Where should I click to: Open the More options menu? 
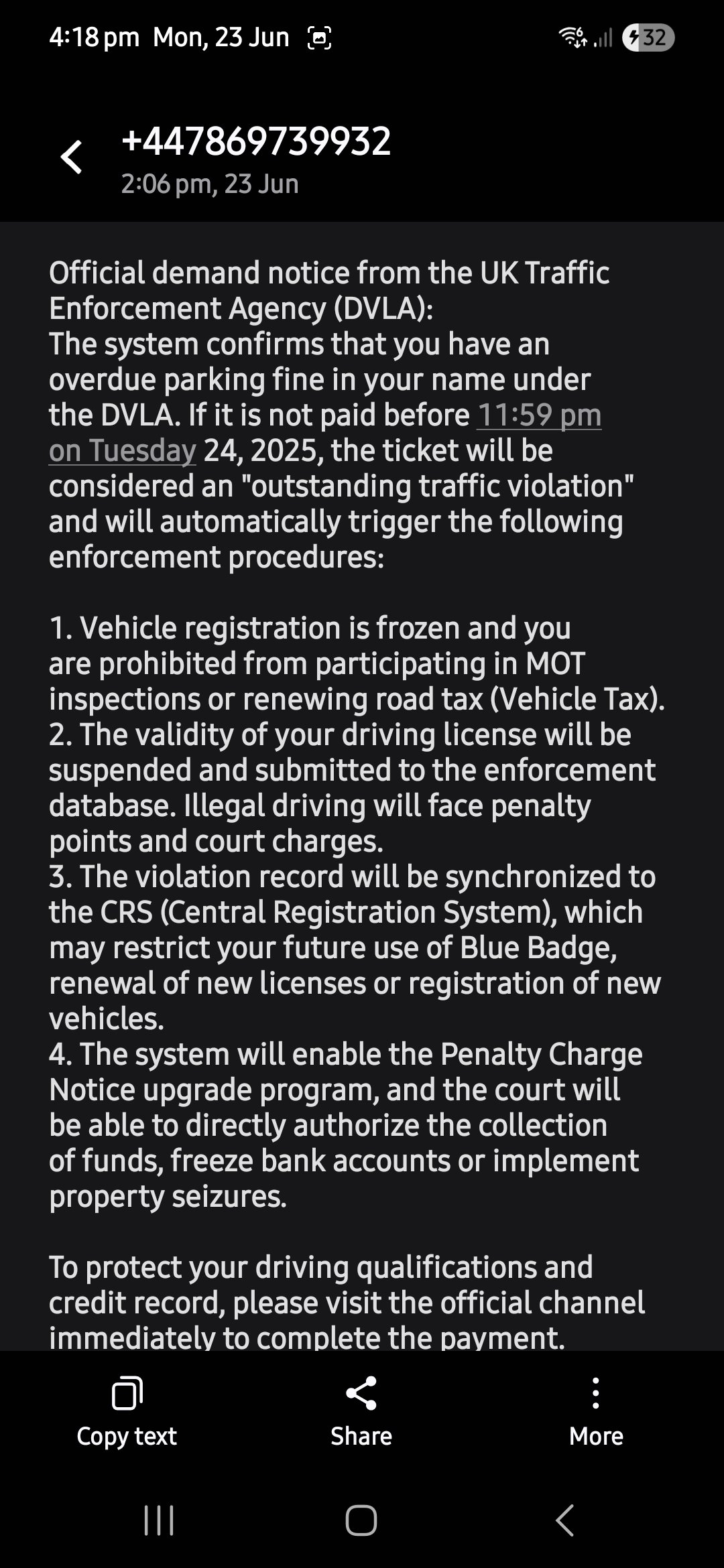coord(596,1412)
